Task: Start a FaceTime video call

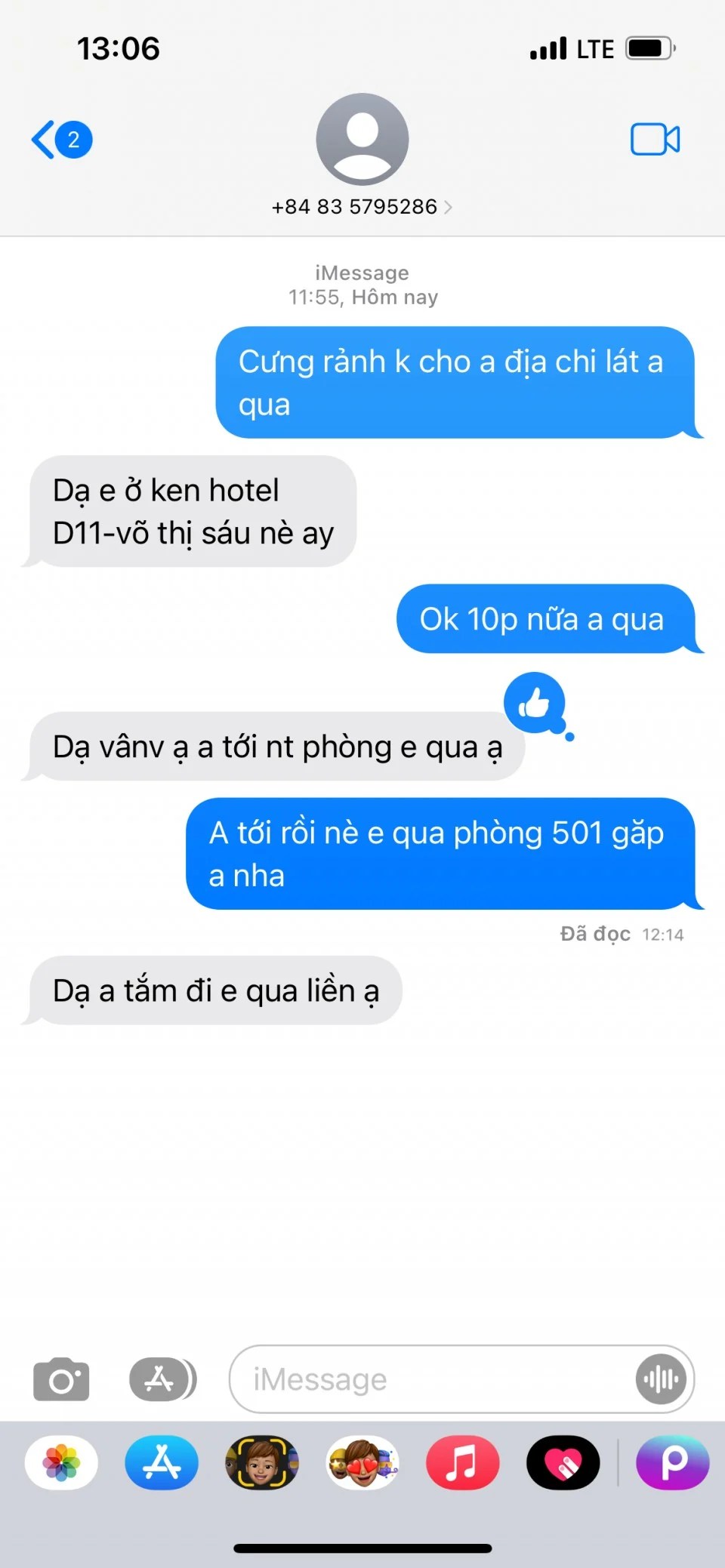Action: [655, 140]
